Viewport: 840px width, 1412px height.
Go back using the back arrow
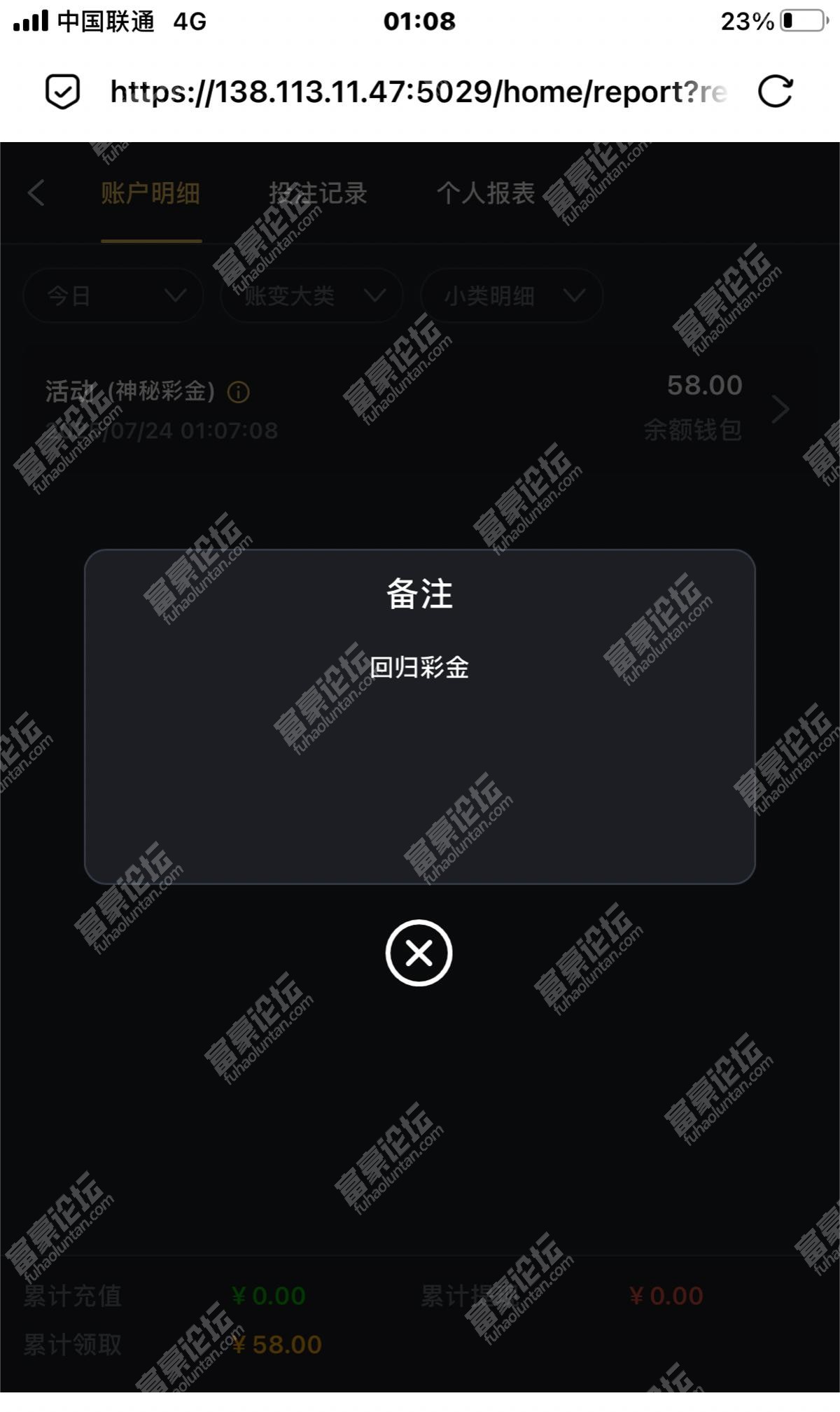click(37, 193)
